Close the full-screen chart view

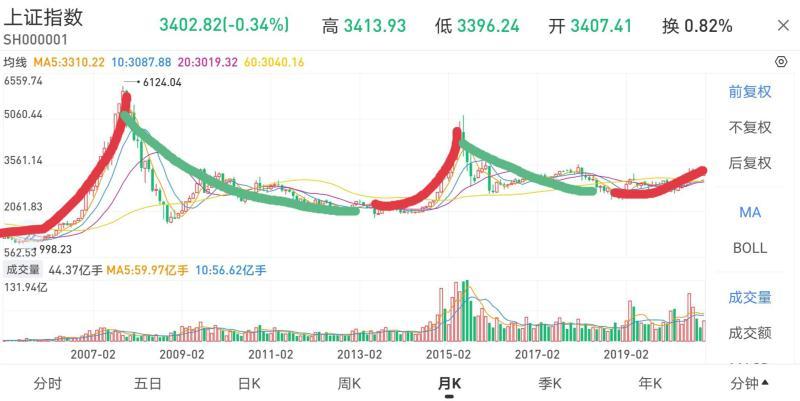click(x=783, y=25)
